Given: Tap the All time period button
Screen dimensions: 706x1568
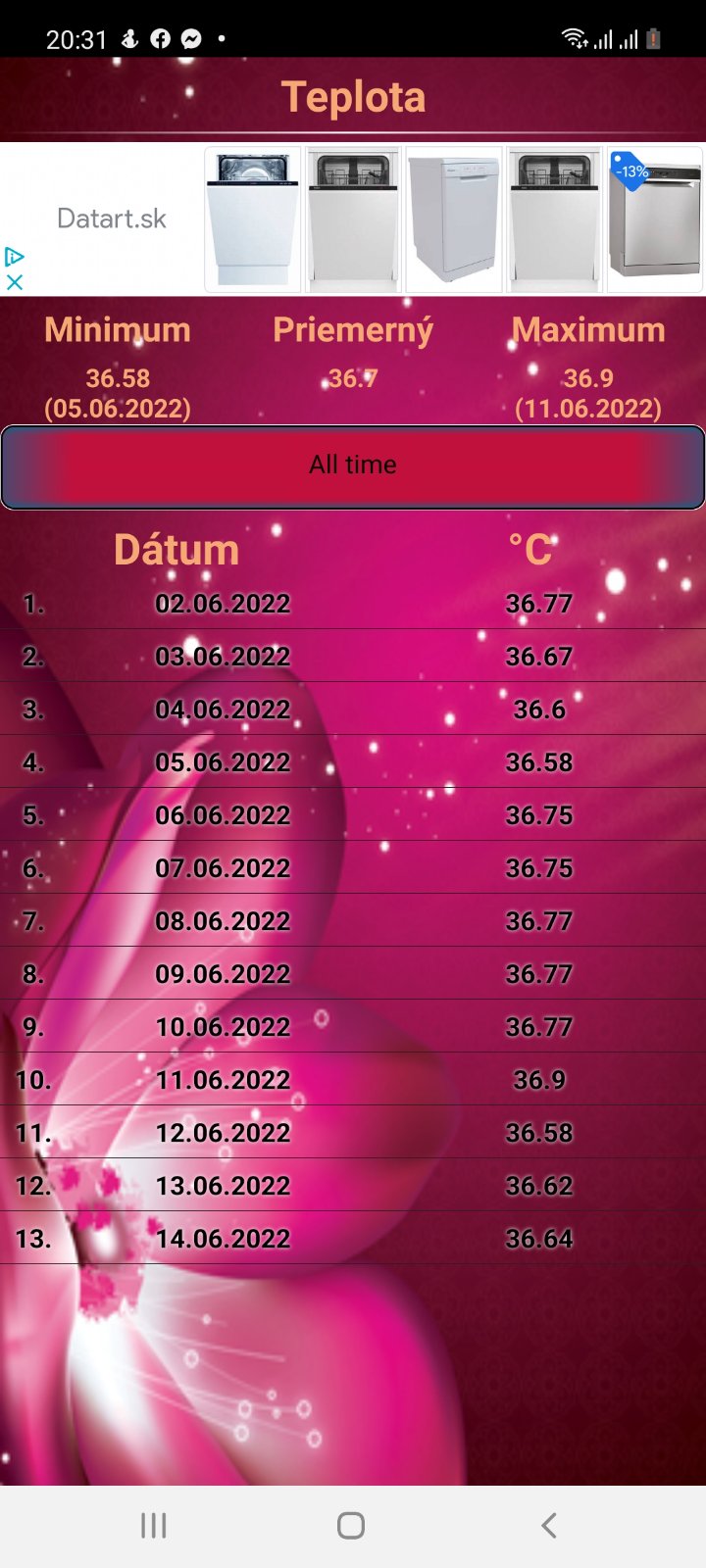Looking at the screenshot, I should tap(353, 466).
